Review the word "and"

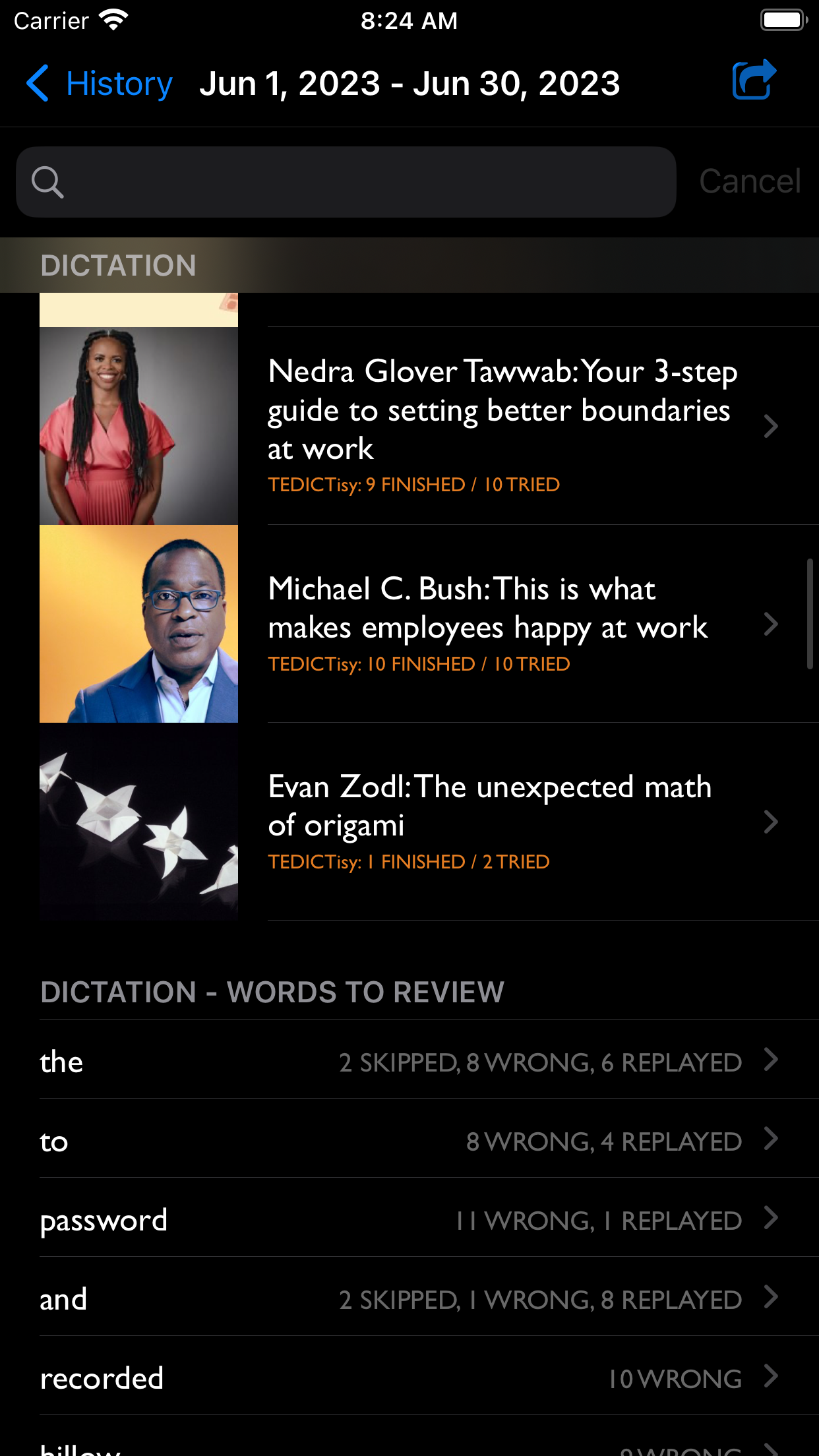point(409,1298)
